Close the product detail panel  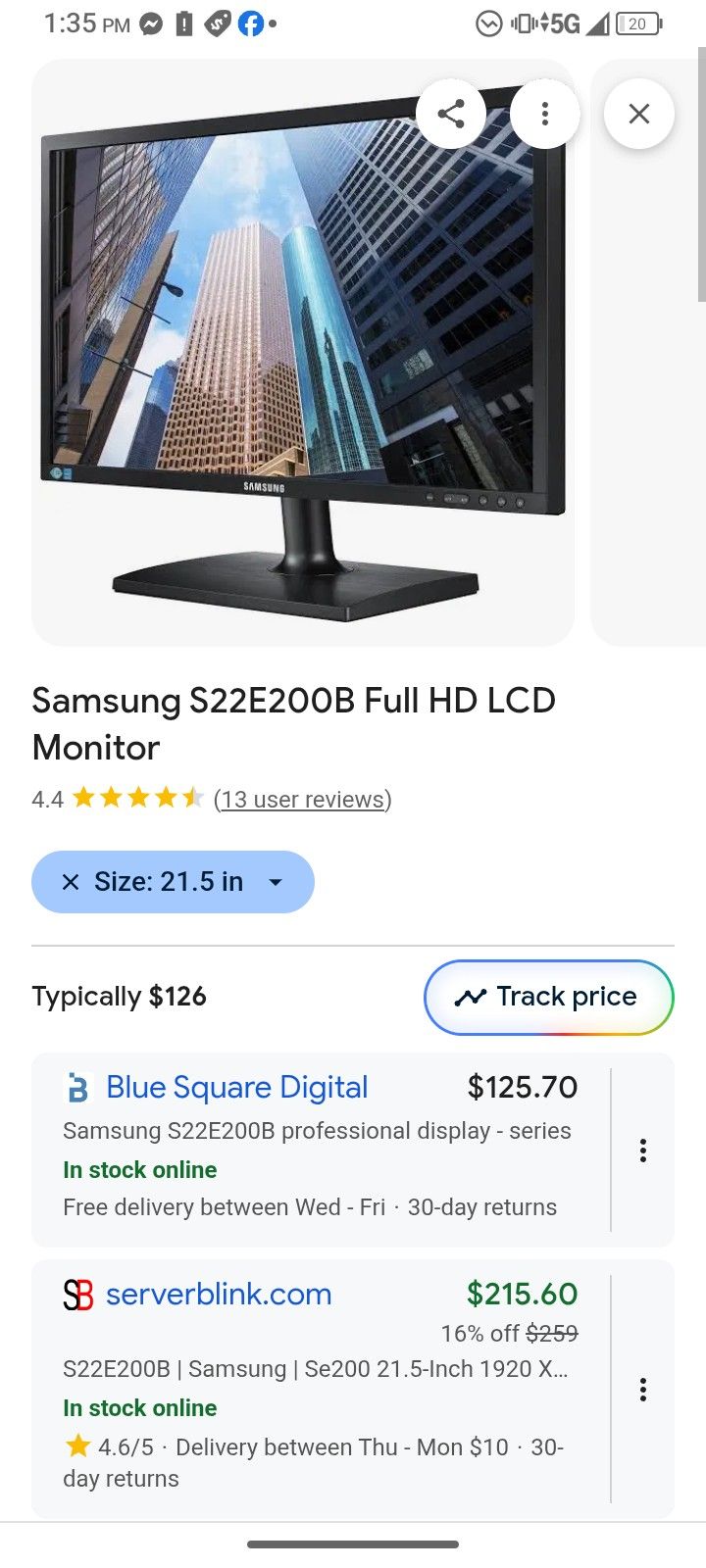tap(638, 114)
